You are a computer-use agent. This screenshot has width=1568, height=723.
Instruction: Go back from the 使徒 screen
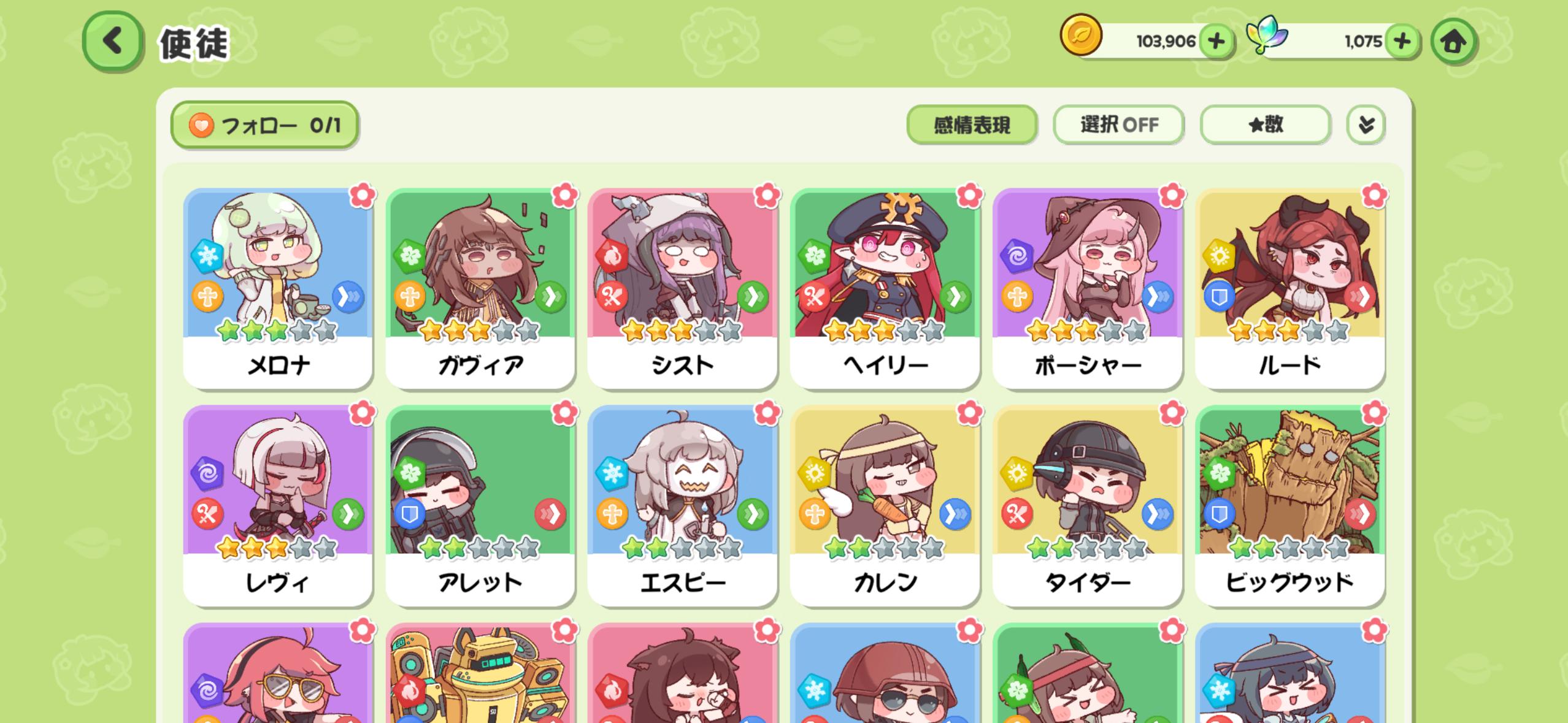point(112,42)
